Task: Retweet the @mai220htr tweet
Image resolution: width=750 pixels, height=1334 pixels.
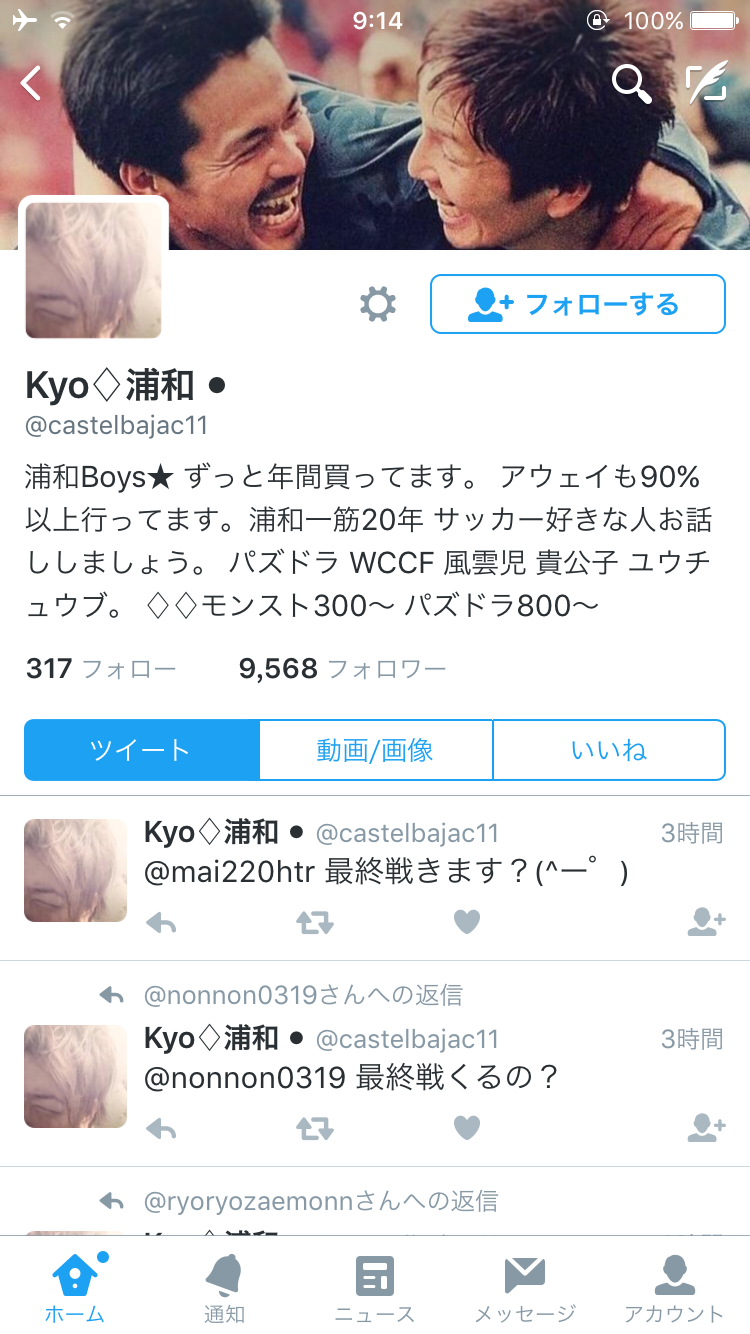Action: click(x=315, y=923)
